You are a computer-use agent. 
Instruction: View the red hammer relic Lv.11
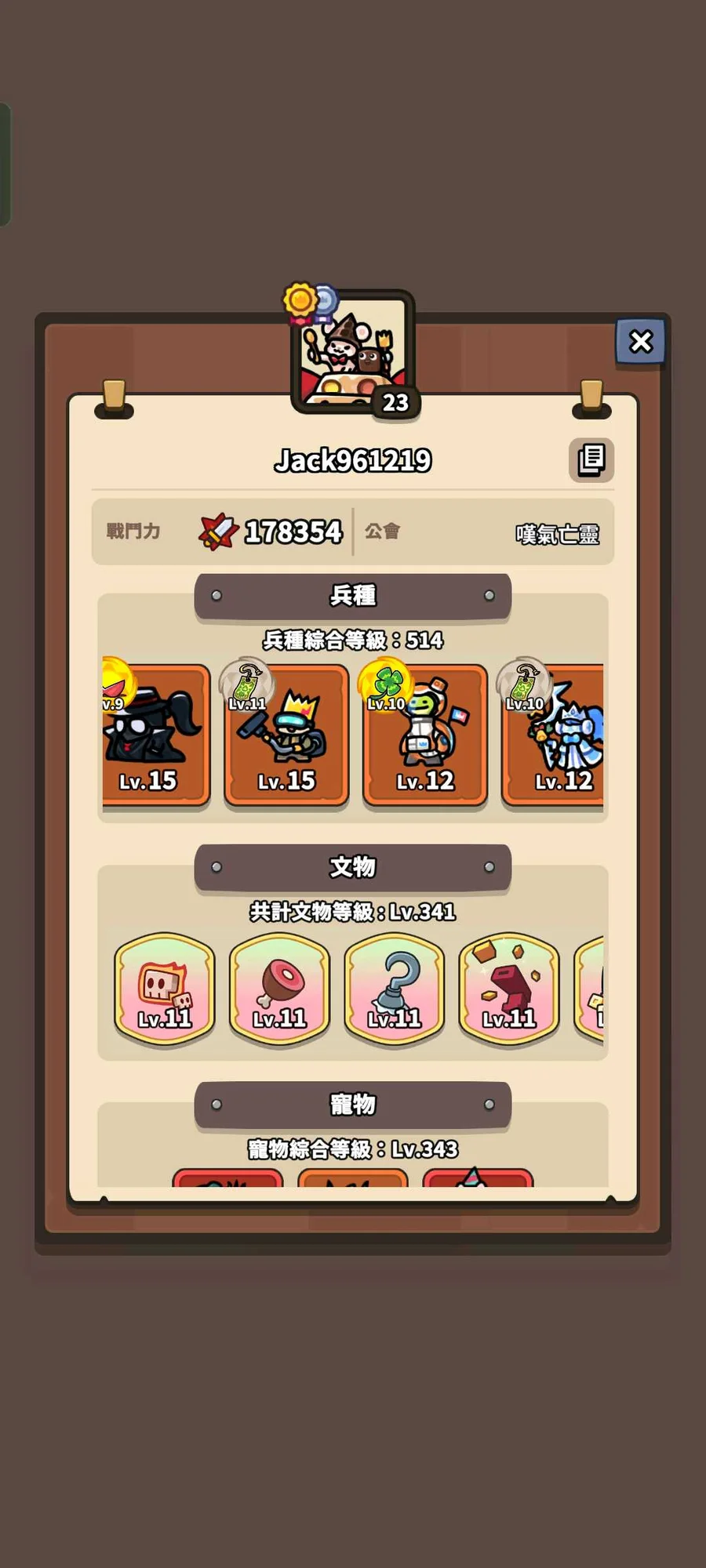[x=509, y=988]
